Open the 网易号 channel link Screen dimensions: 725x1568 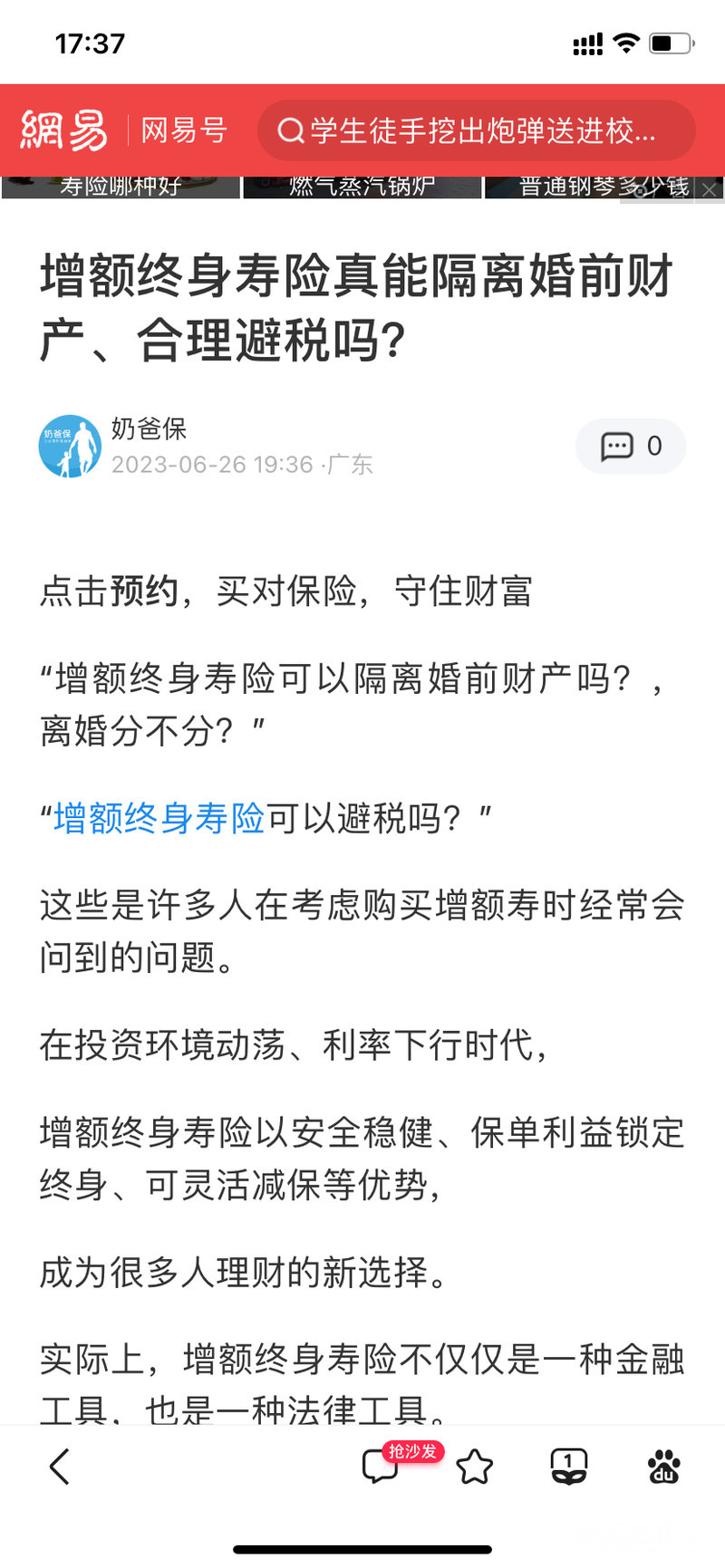coord(184,130)
